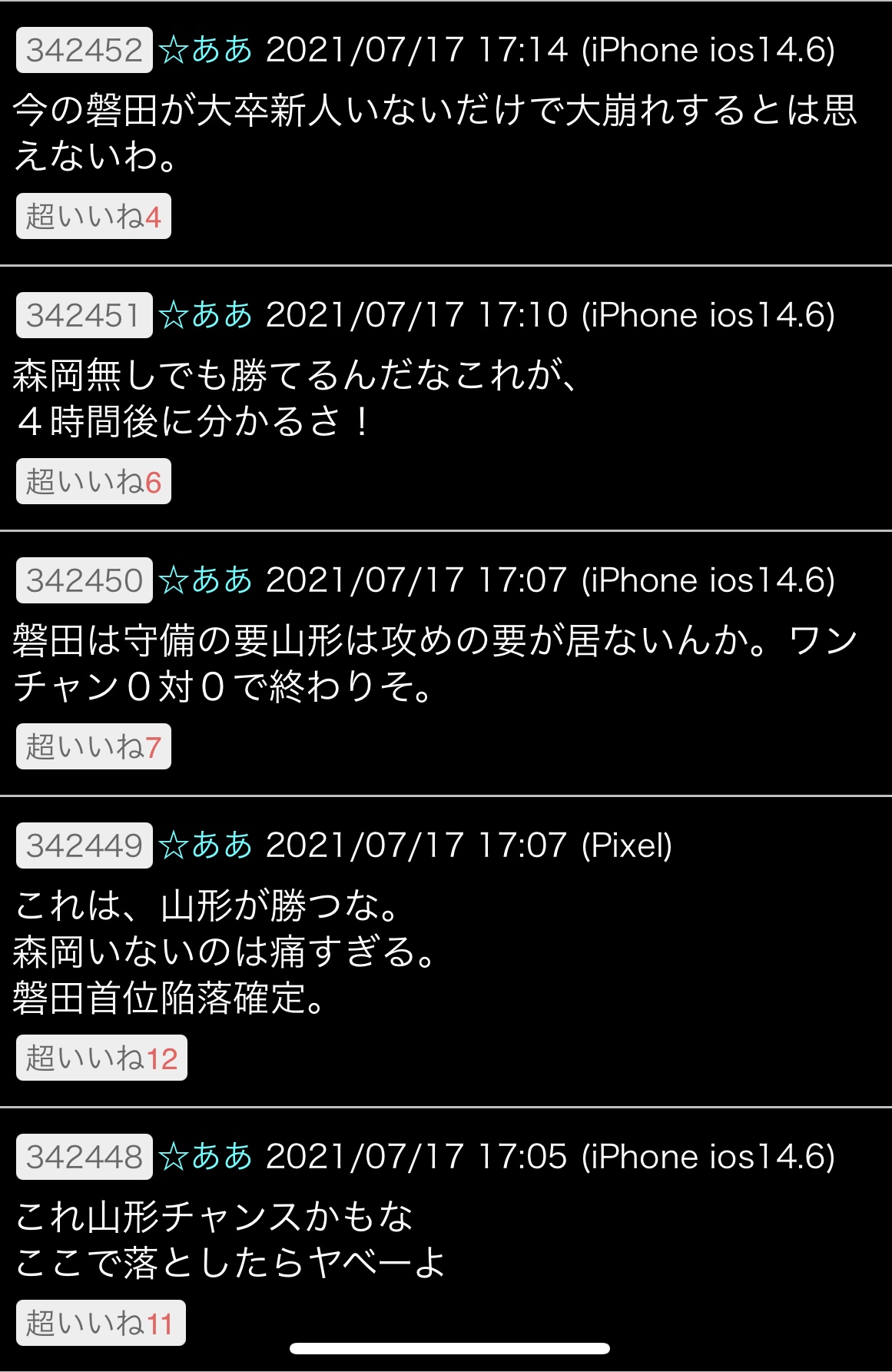Screen dimensions: 892x1372
Task: Add 超いいね to post 342448
Action: (x=101, y=1323)
